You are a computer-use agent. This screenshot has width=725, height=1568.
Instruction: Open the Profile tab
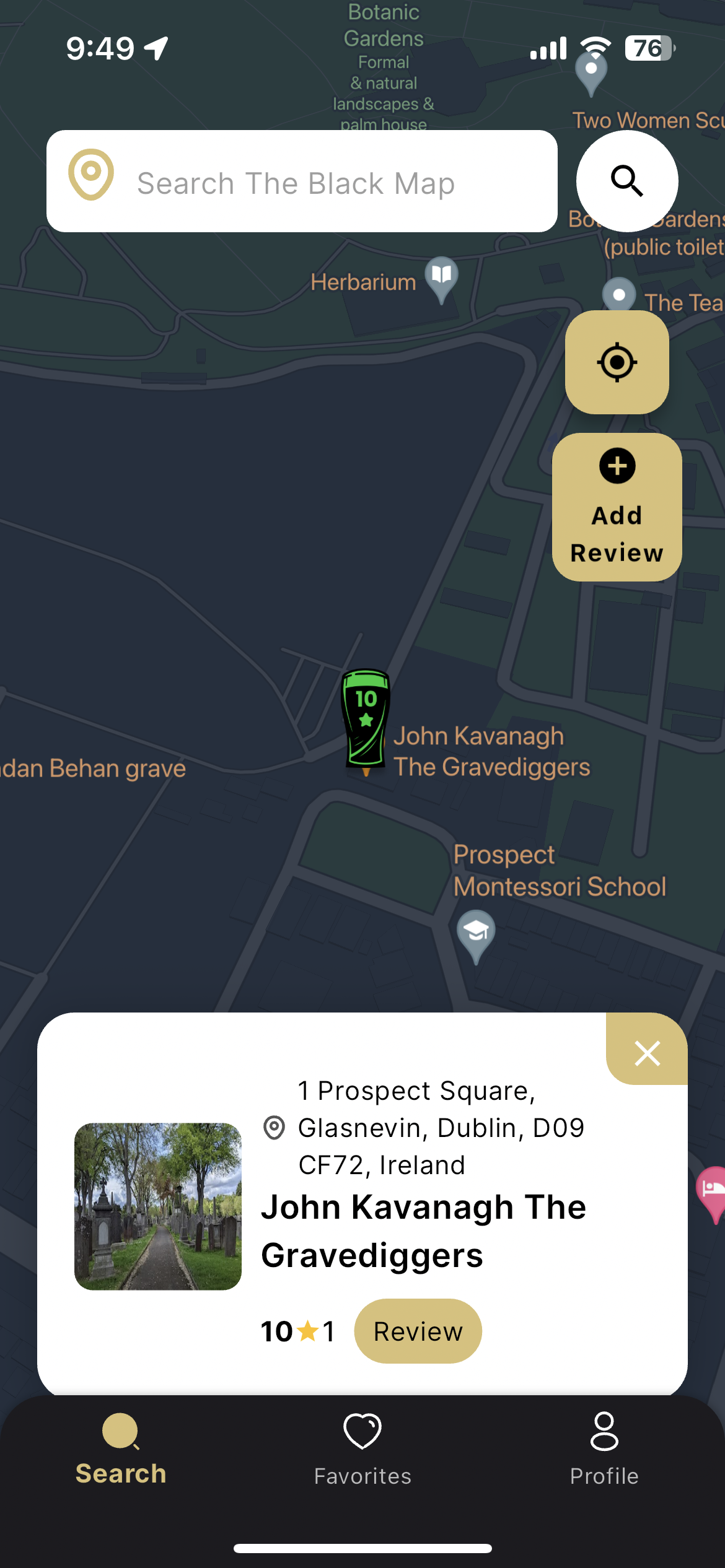[x=604, y=1449]
